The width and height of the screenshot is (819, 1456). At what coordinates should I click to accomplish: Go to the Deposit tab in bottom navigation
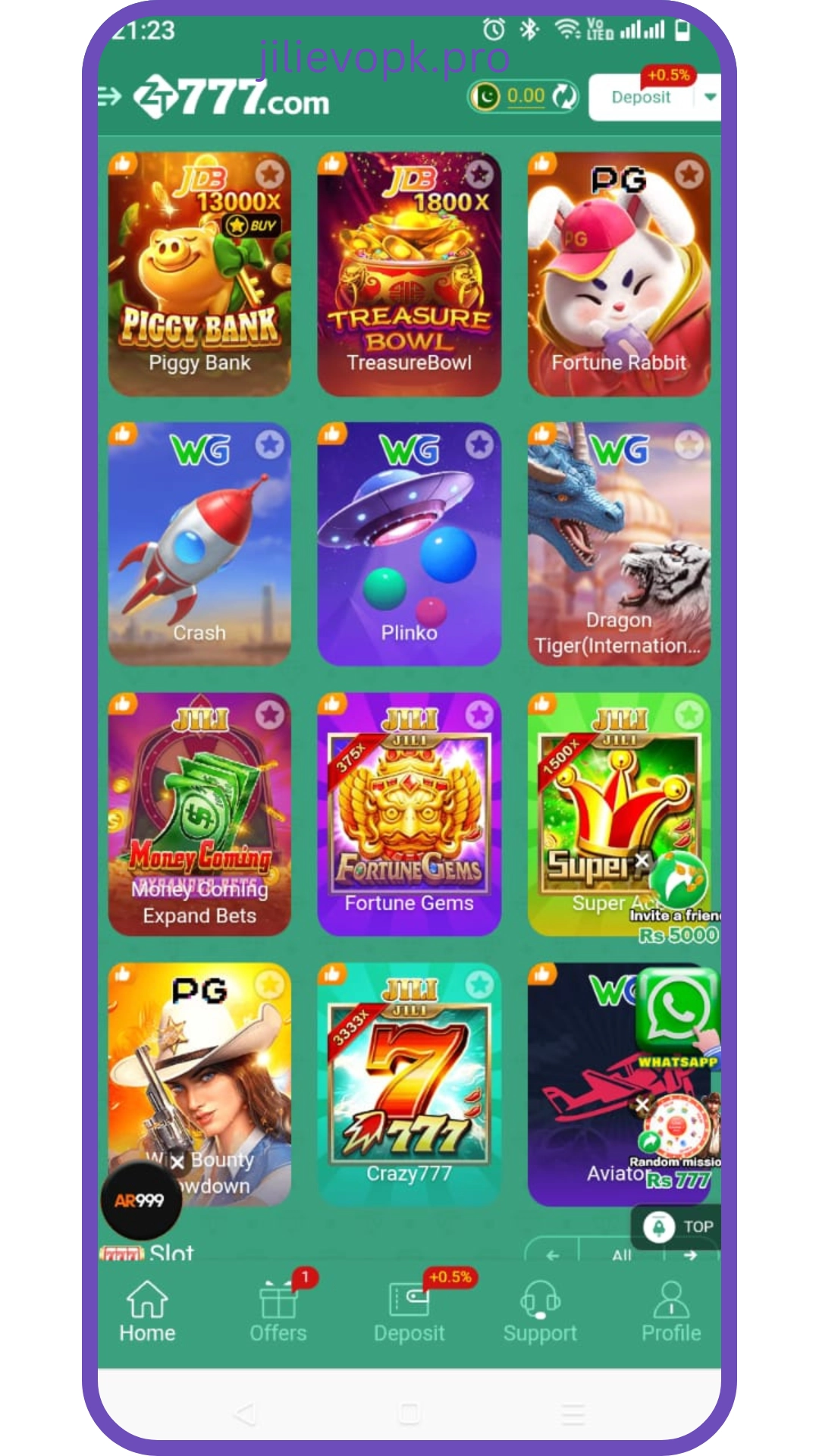(409, 1312)
